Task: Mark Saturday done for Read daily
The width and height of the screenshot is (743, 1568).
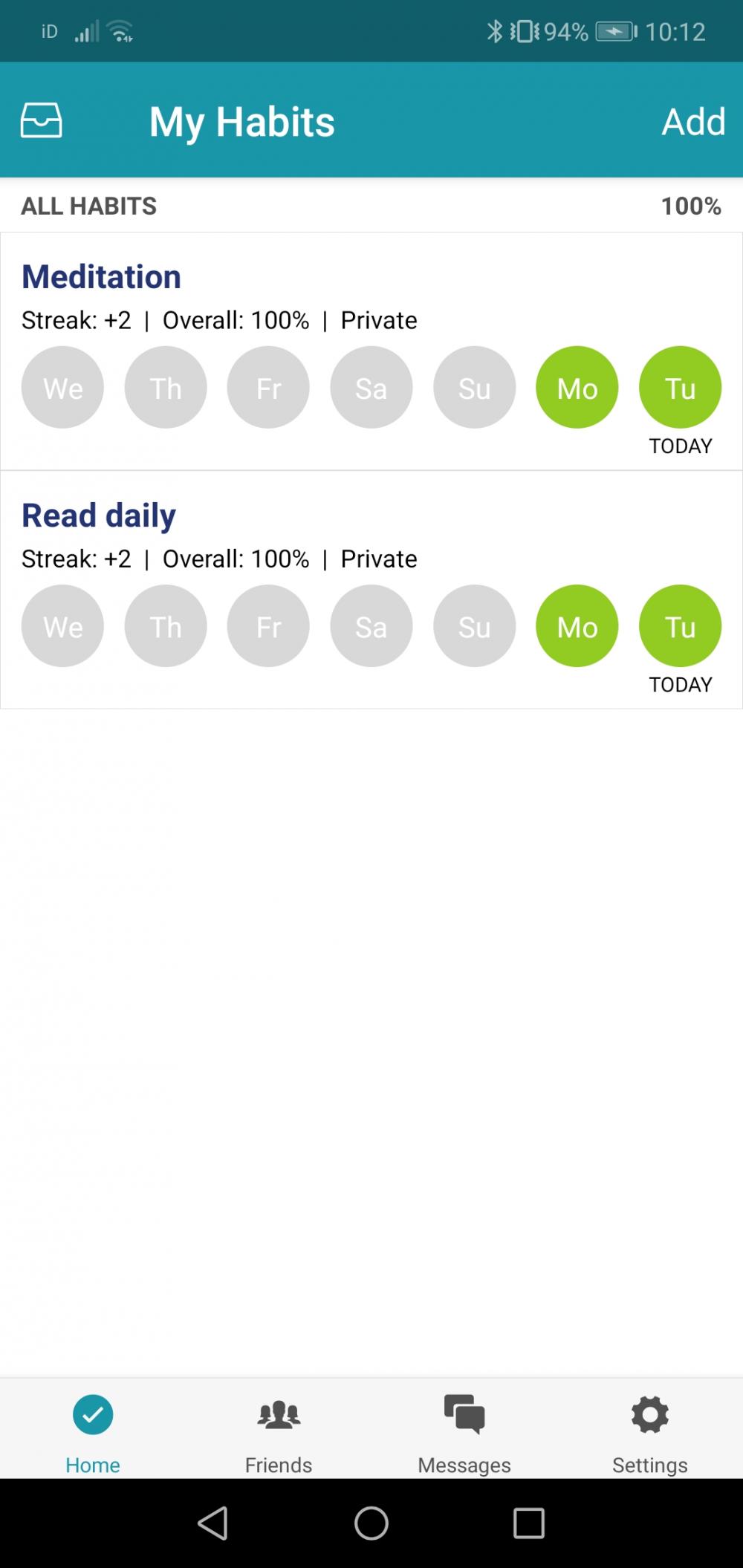Action: pyautogui.click(x=371, y=626)
